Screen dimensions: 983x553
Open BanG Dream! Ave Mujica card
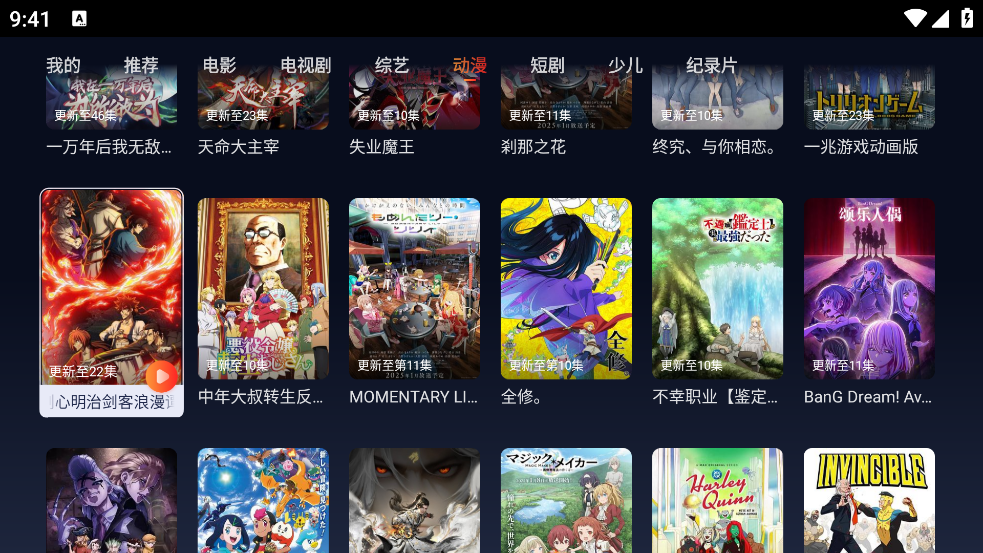[x=869, y=288]
